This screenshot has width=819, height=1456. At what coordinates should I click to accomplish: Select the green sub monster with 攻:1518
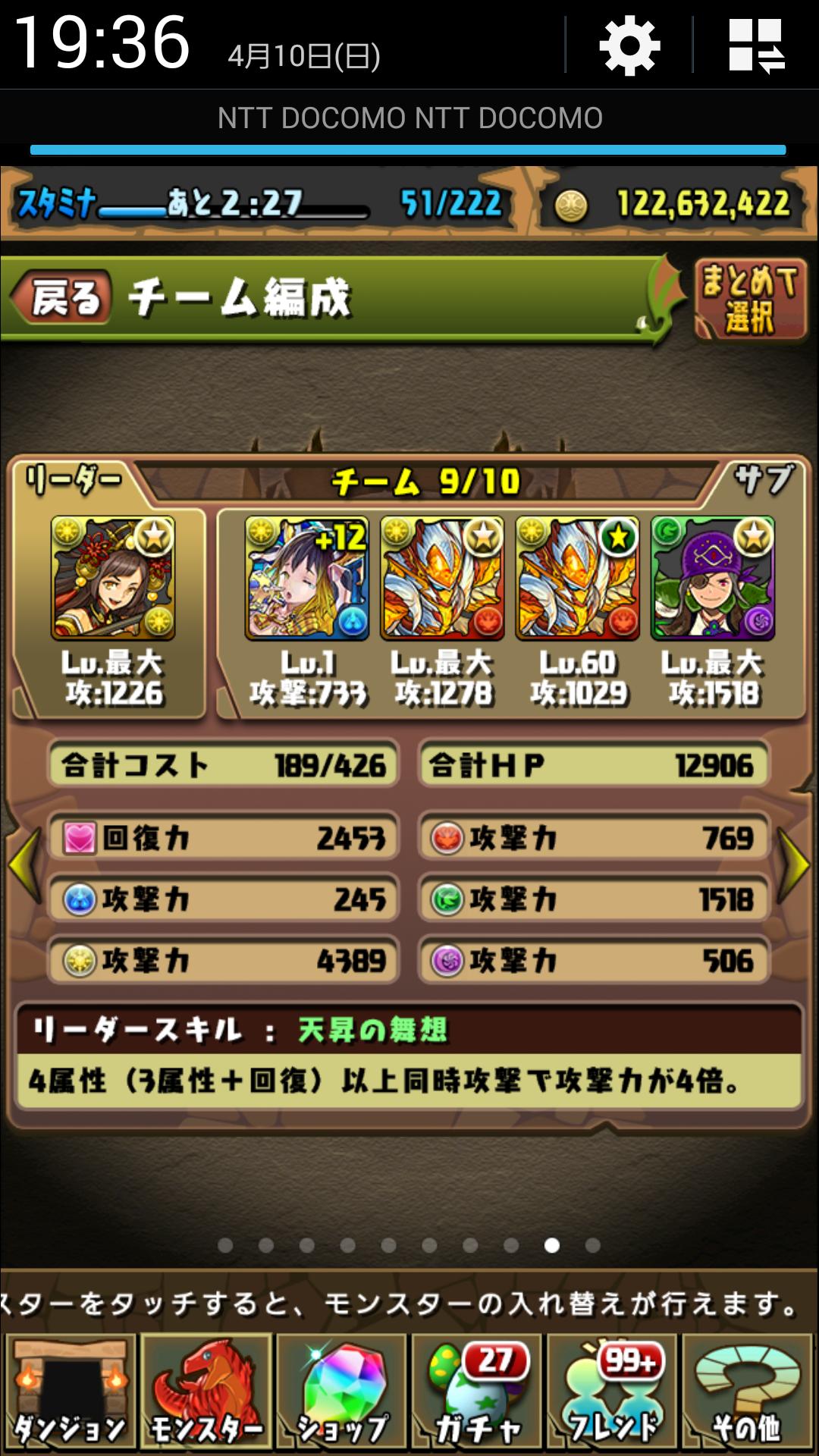pos(712,578)
